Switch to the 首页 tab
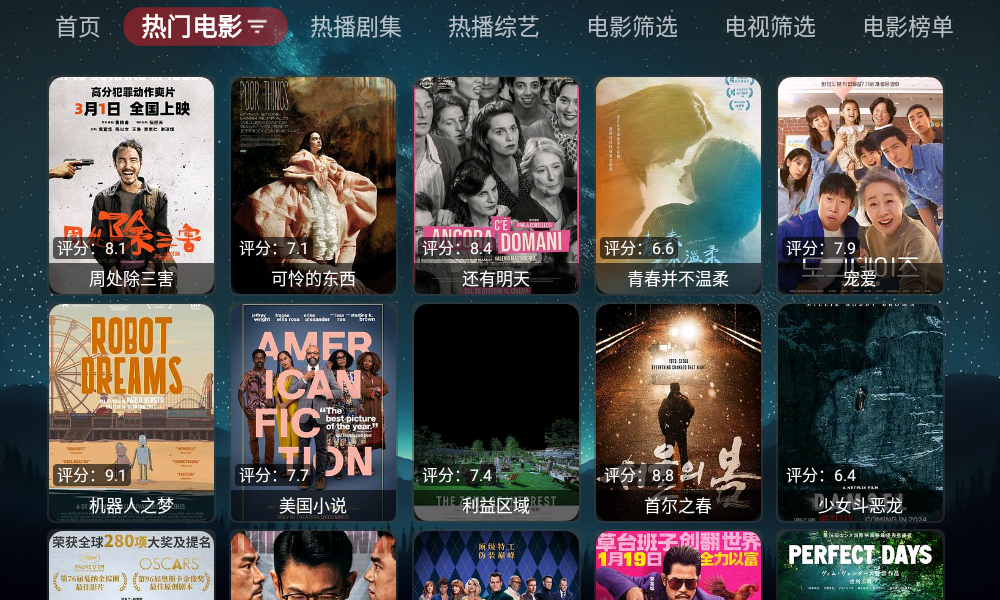Screen dimensions: 1000x600 (78, 27)
